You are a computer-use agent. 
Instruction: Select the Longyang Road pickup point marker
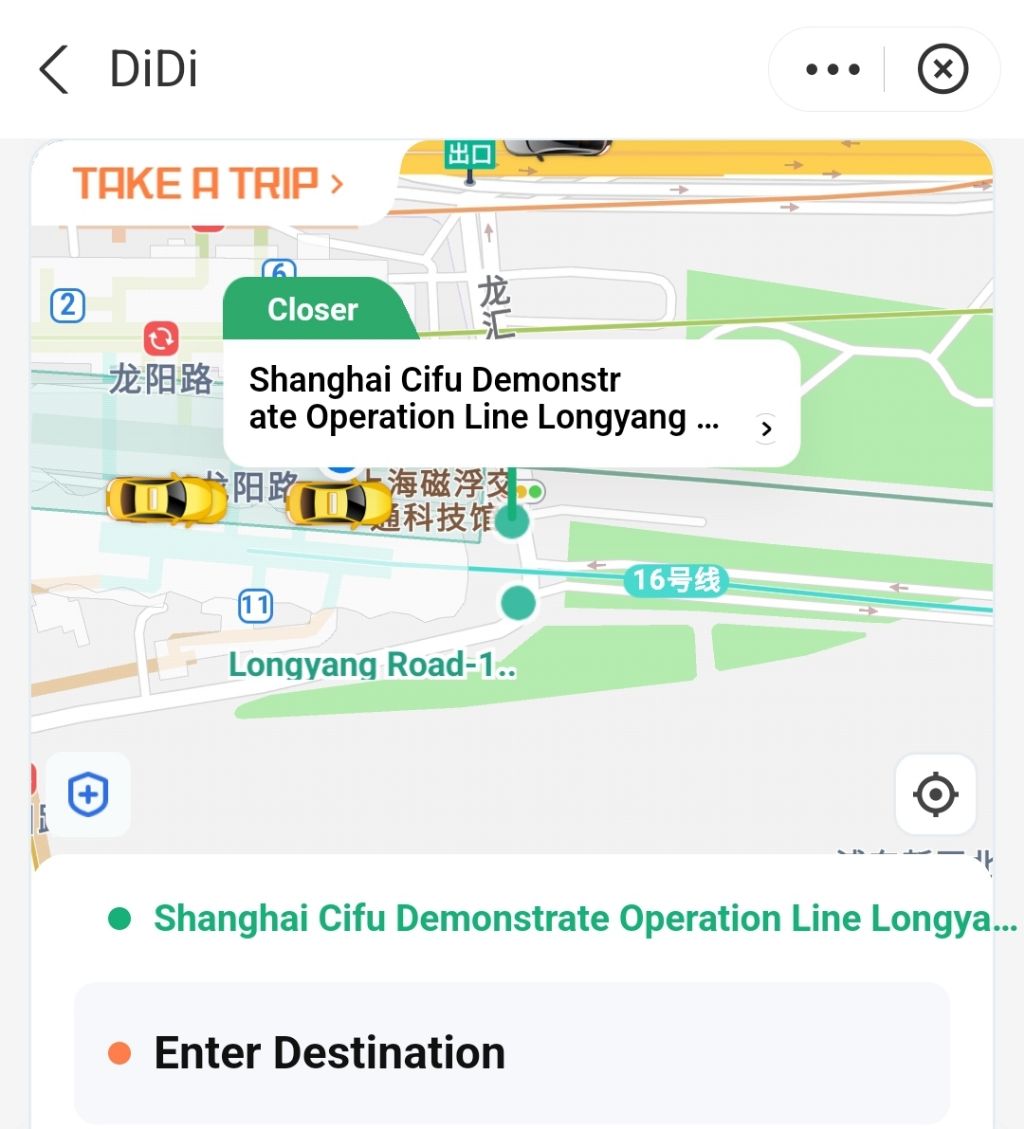[x=518, y=603]
